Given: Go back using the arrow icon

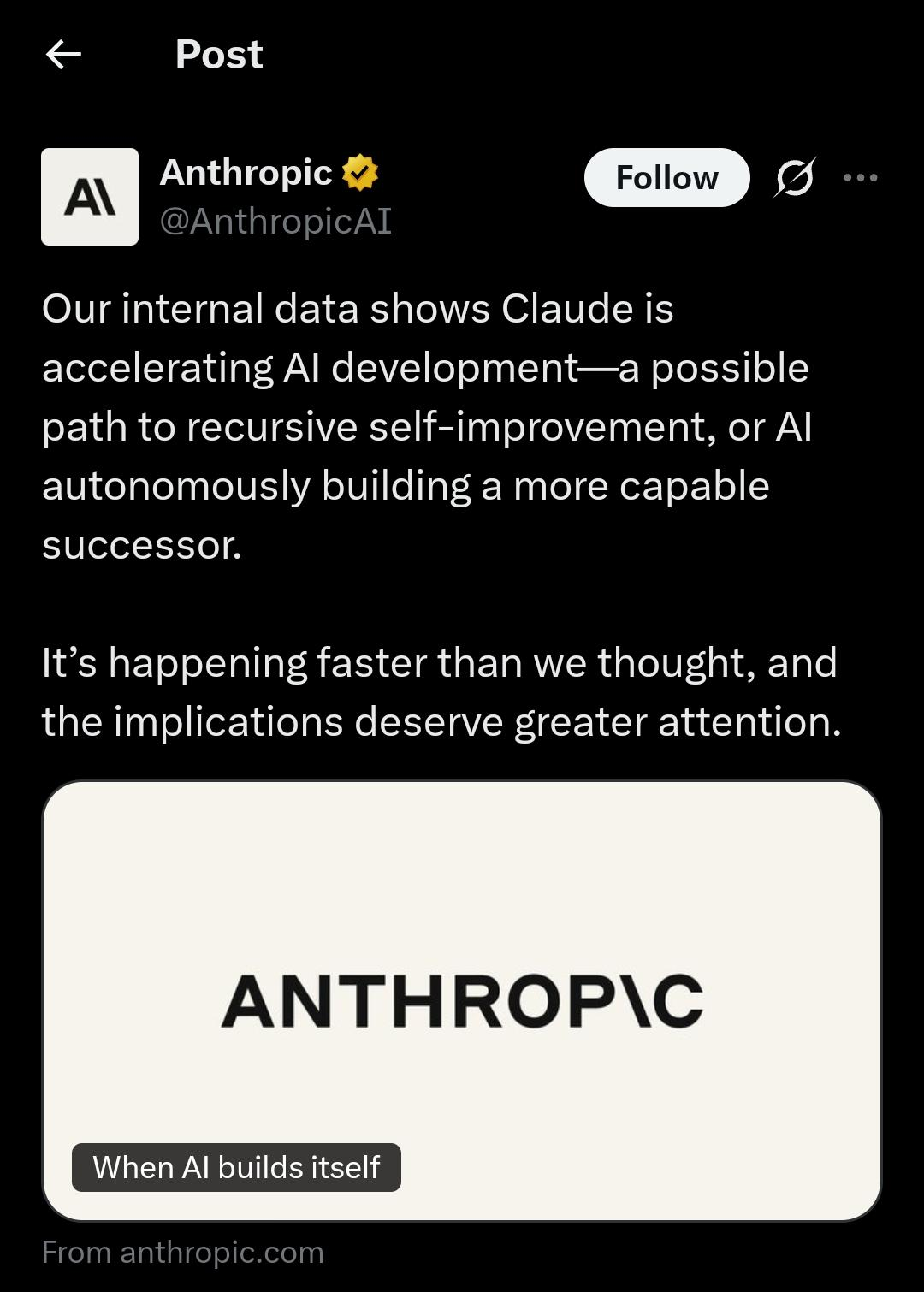Looking at the screenshot, I should [63, 55].
